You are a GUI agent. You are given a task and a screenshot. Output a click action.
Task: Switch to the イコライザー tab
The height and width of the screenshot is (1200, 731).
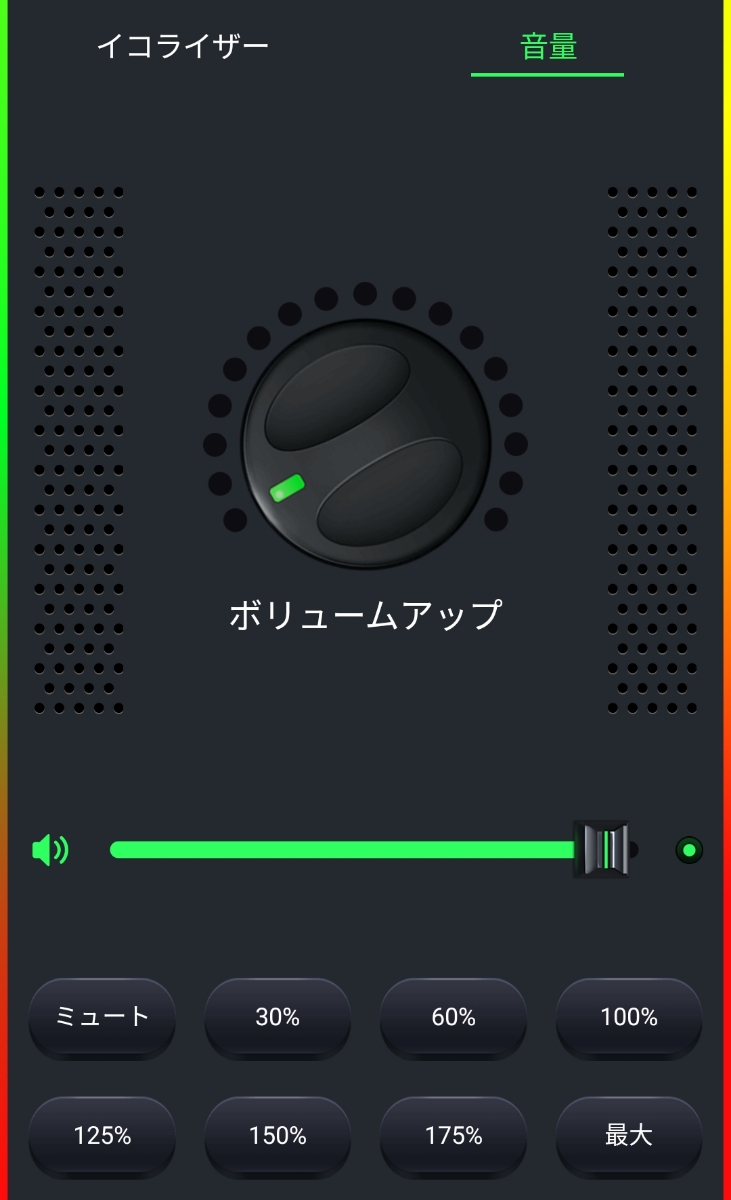tap(182, 46)
